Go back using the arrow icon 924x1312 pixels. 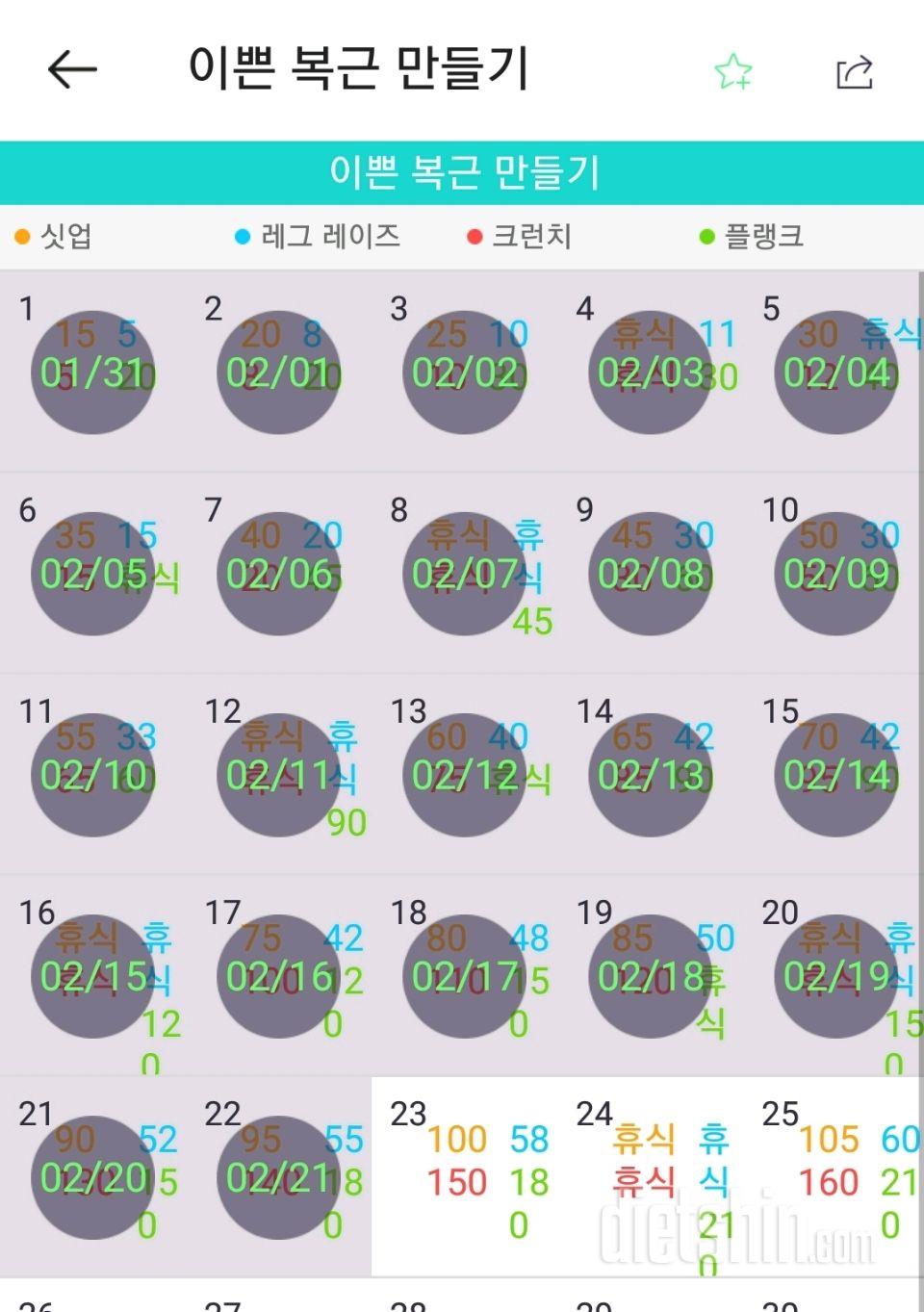coord(72,69)
